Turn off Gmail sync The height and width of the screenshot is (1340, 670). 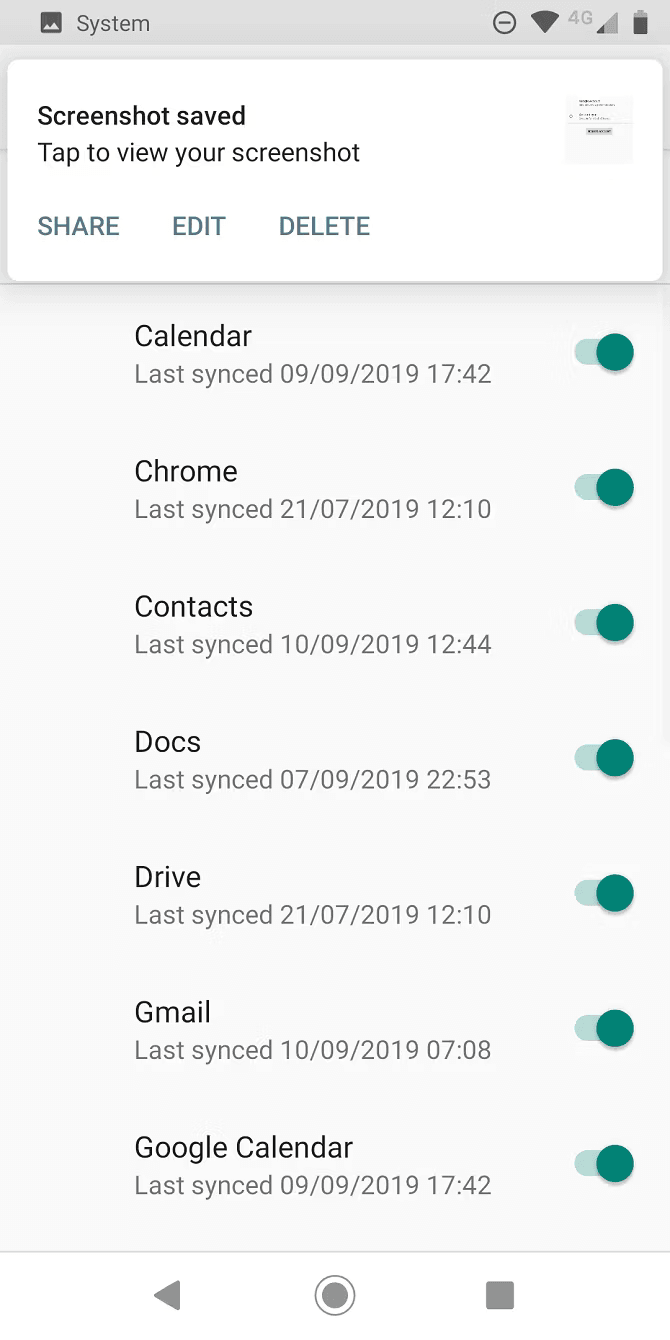coord(605,1028)
